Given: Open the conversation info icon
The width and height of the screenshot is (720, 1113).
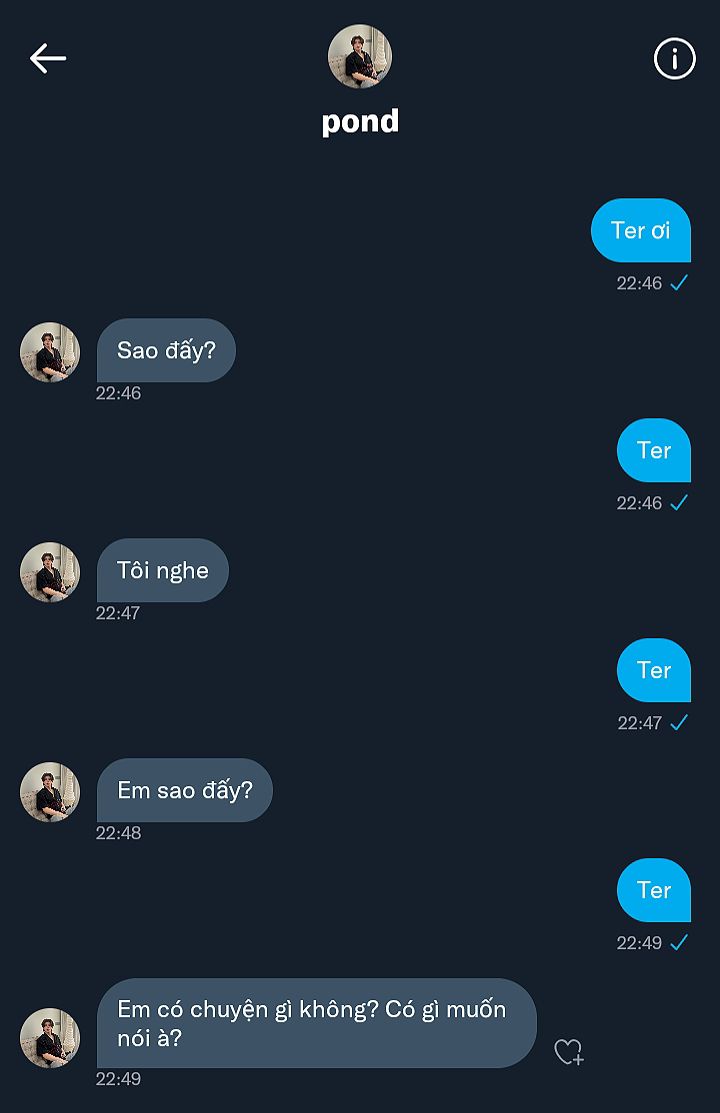Looking at the screenshot, I should pyautogui.click(x=674, y=59).
